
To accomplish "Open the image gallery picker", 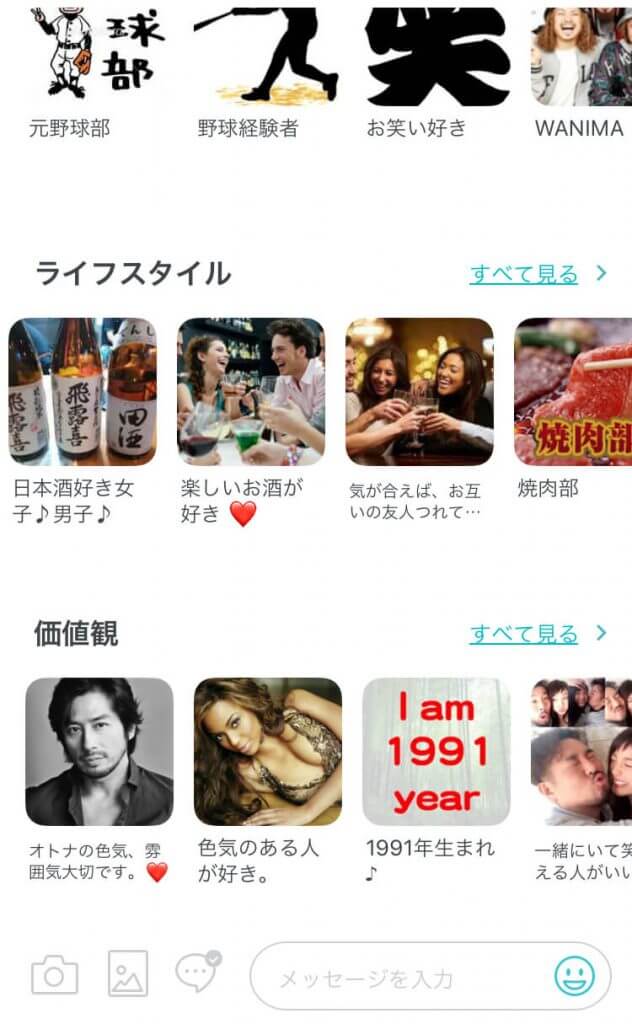I will tap(128, 974).
